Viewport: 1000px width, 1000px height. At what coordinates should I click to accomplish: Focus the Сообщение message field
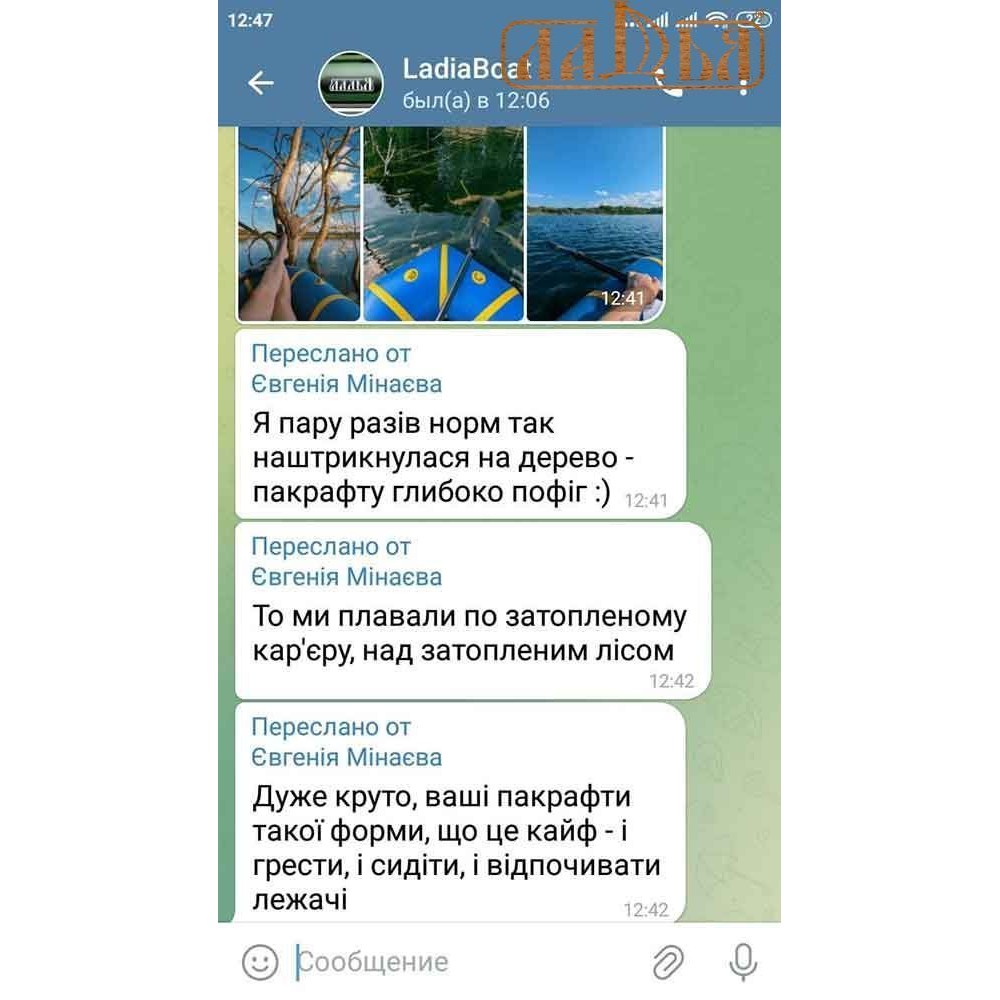[x=469, y=962]
